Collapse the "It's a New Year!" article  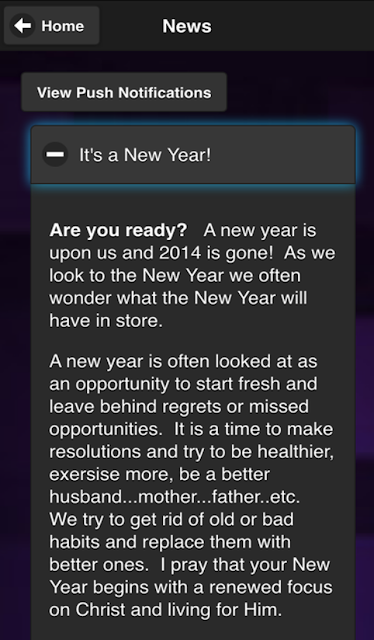point(193,155)
